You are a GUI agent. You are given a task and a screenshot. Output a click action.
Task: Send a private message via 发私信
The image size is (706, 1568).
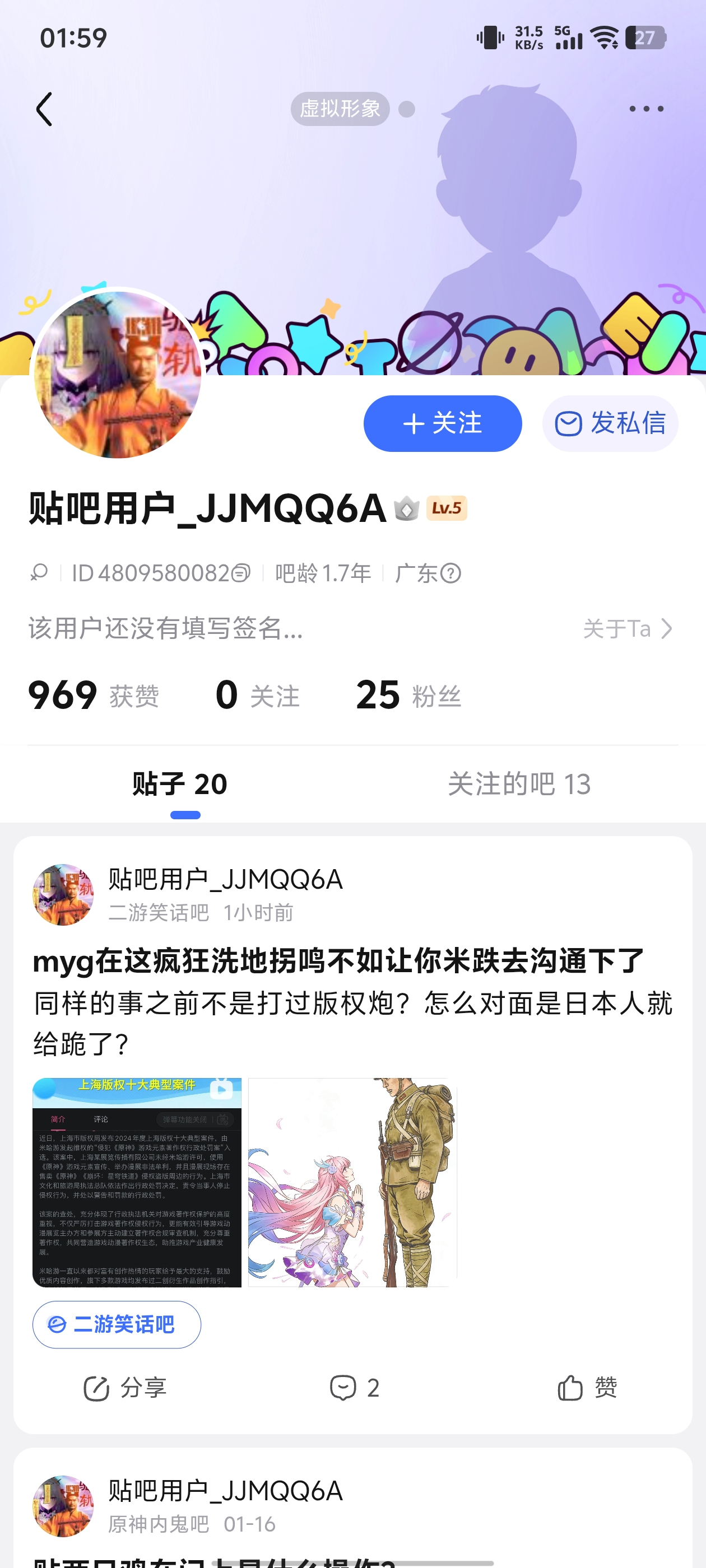[x=610, y=424]
